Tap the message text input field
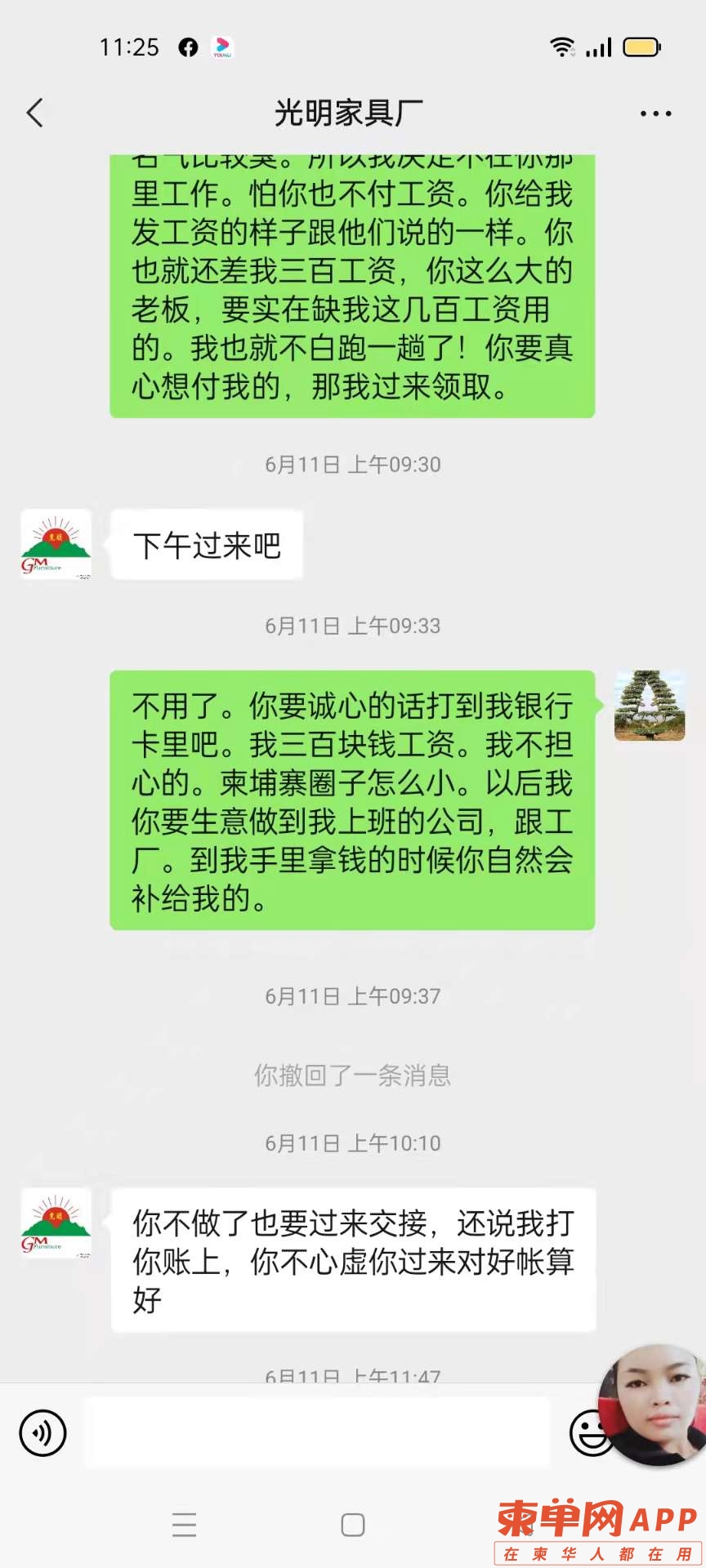Image resolution: width=706 pixels, height=1568 pixels. point(317,1432)
